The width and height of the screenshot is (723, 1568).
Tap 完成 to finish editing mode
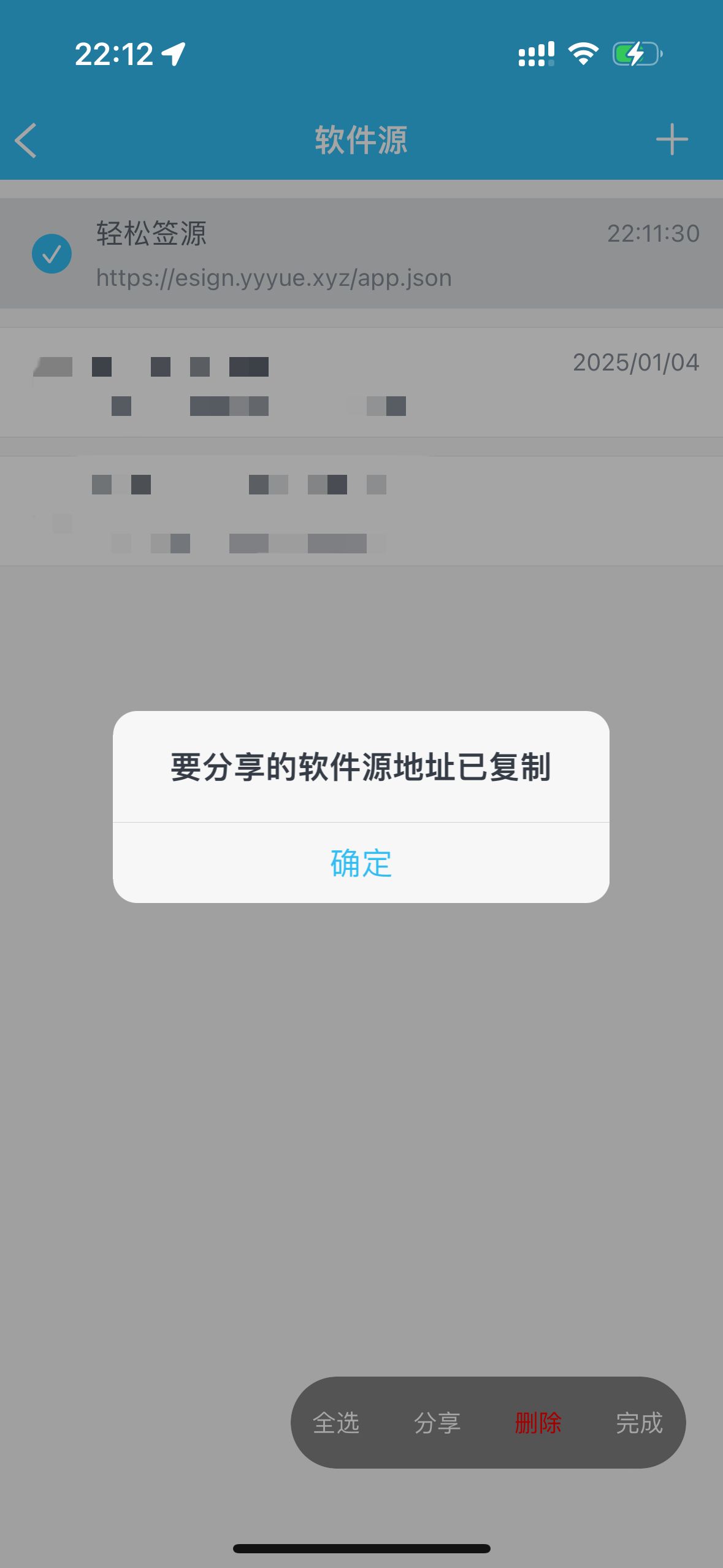click(639, 1424)
